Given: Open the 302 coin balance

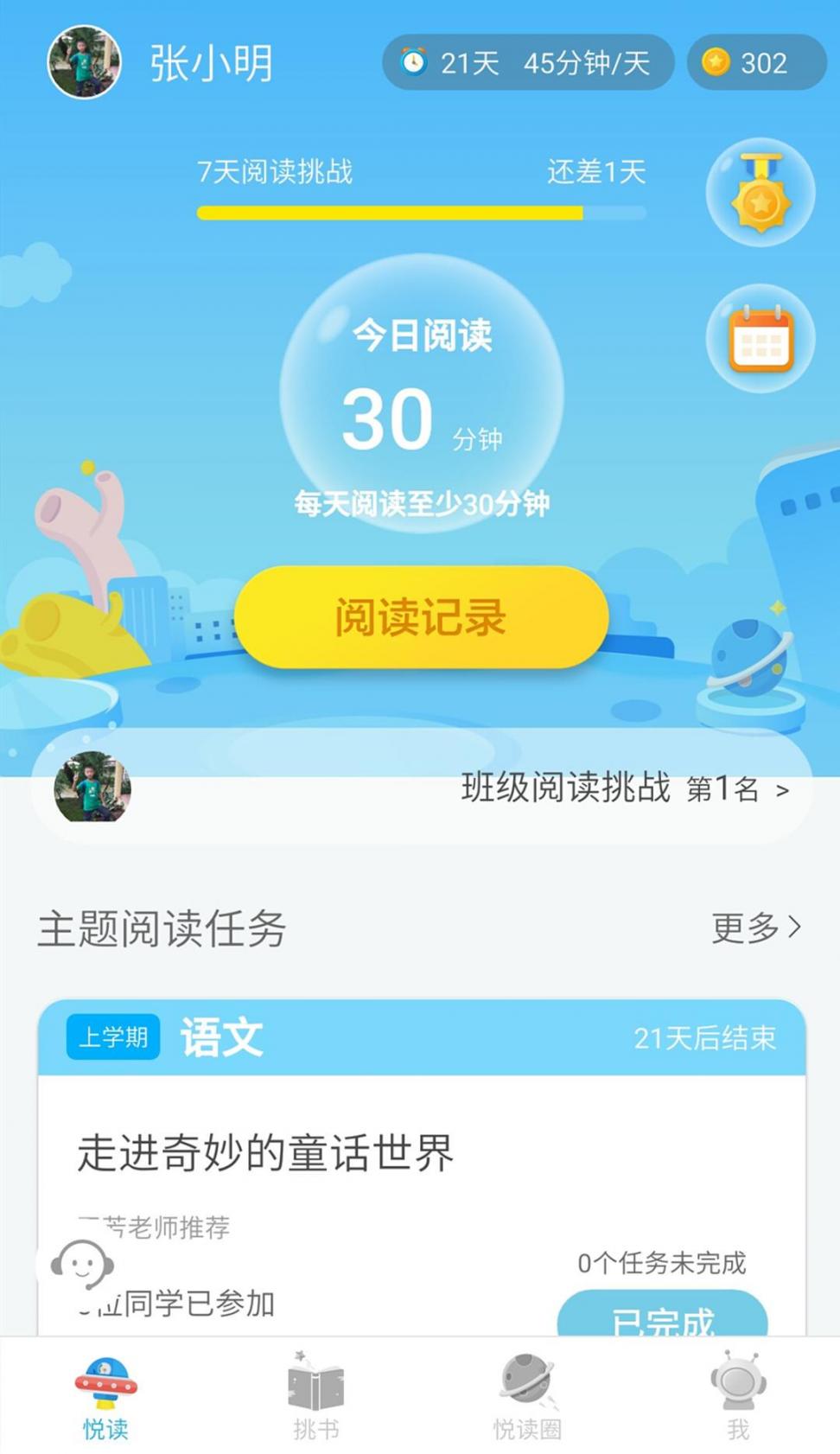Looking at the screenshot, I should [756, 62].
